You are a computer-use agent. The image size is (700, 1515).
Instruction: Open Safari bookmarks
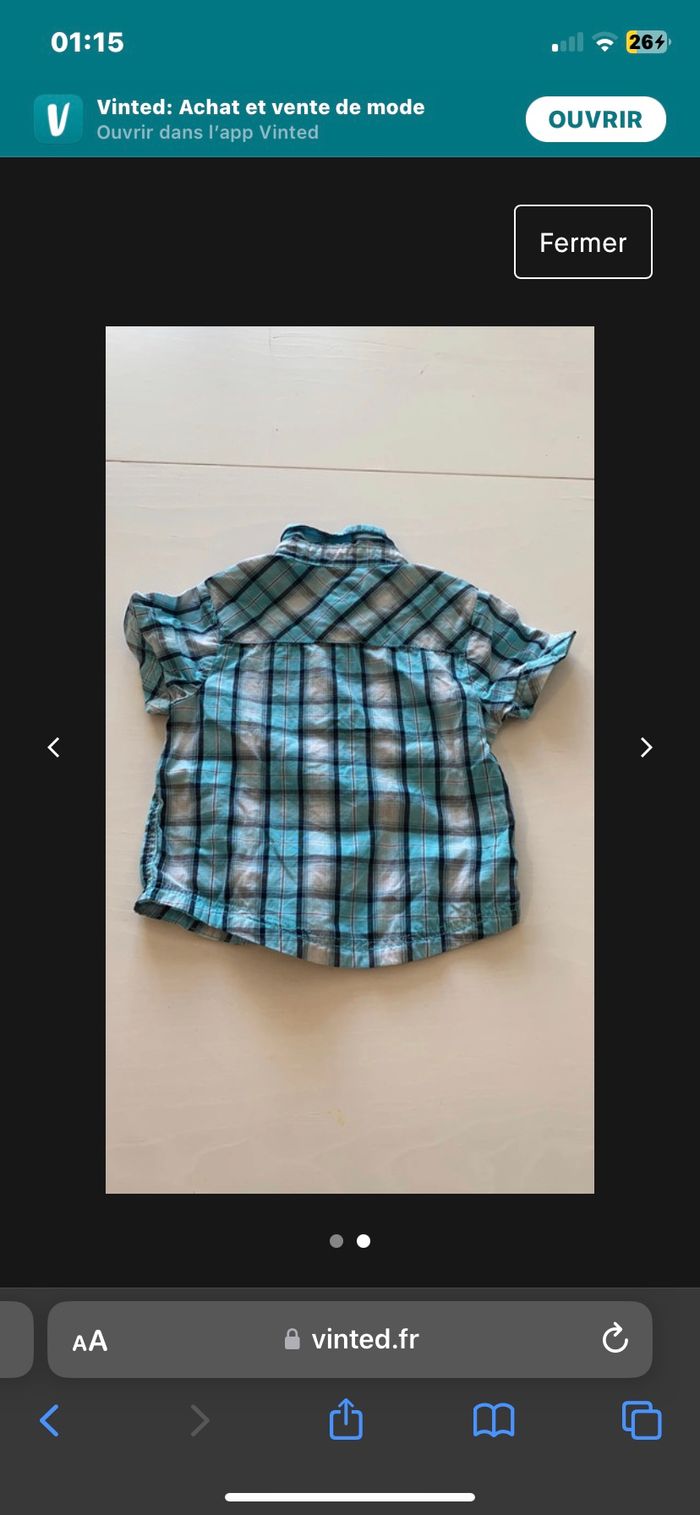[x=494, y=1420]
